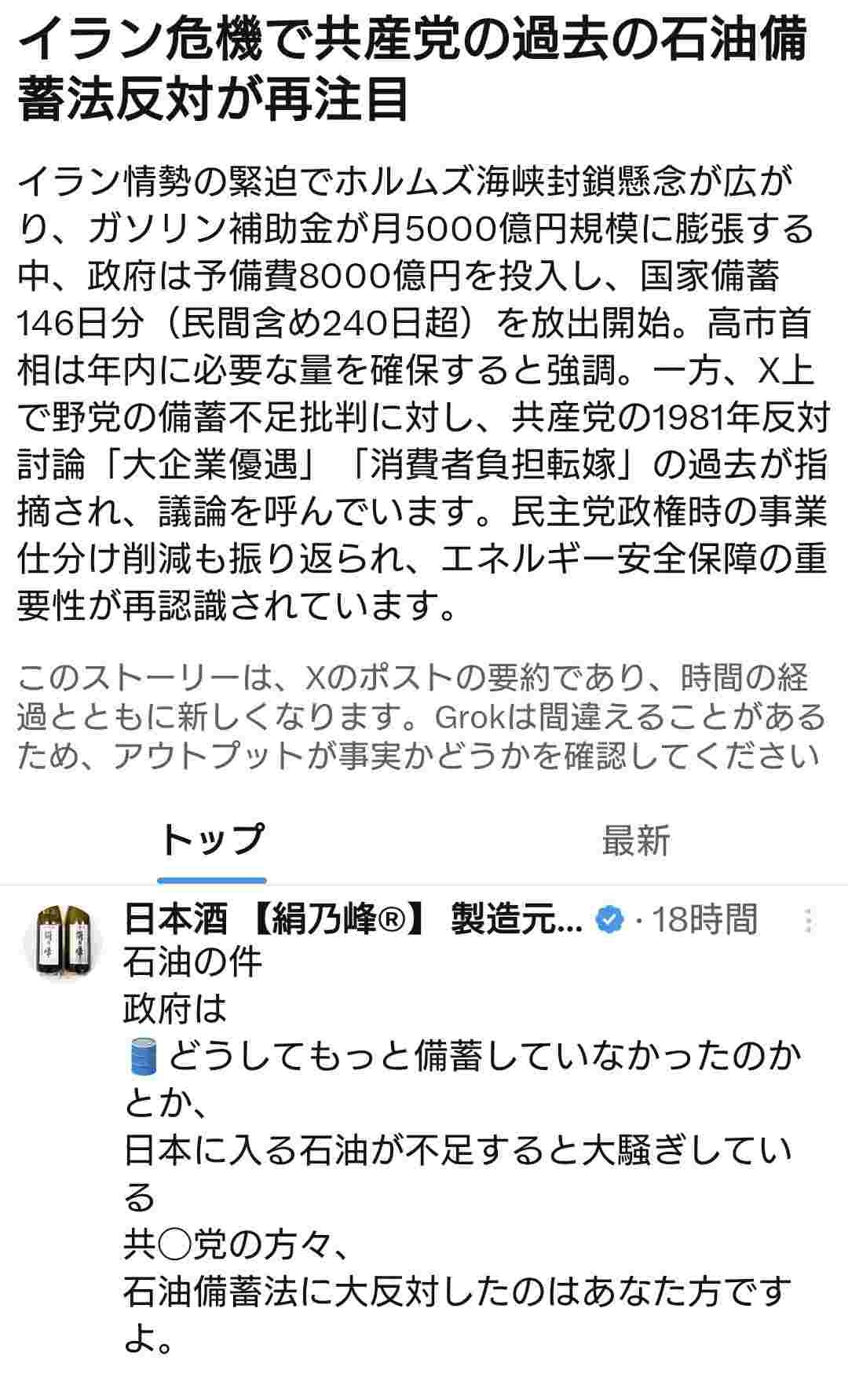The width and height of the screenshot is (848, 1400).
Task: Open overflow menu on 絹乃峰 post
Action: pyautogui.click(x=809, y=921)
